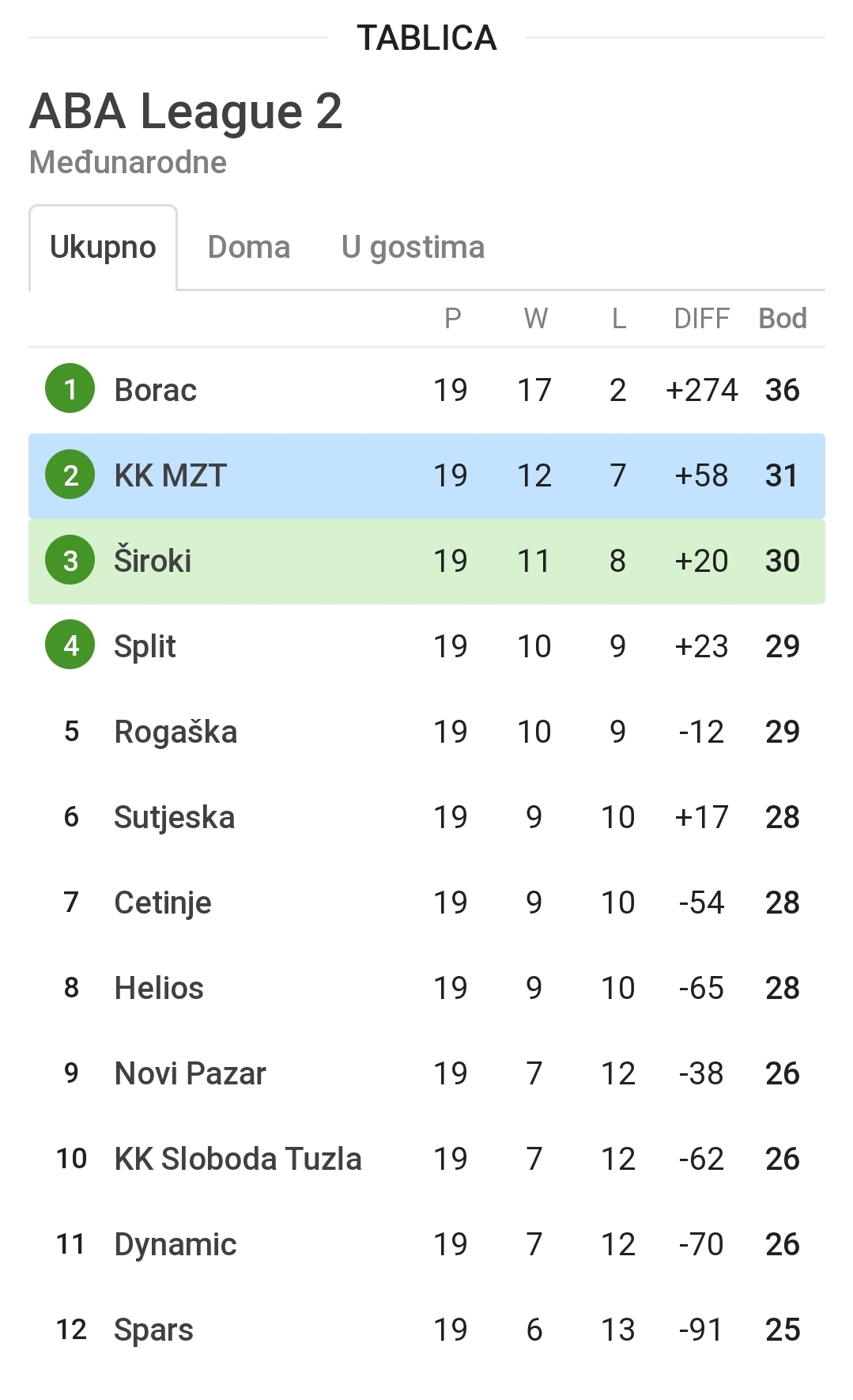Switch to the Doma tab
Image resolution: width=853 pixels, height=1400 pixels.
click(248, 248)
